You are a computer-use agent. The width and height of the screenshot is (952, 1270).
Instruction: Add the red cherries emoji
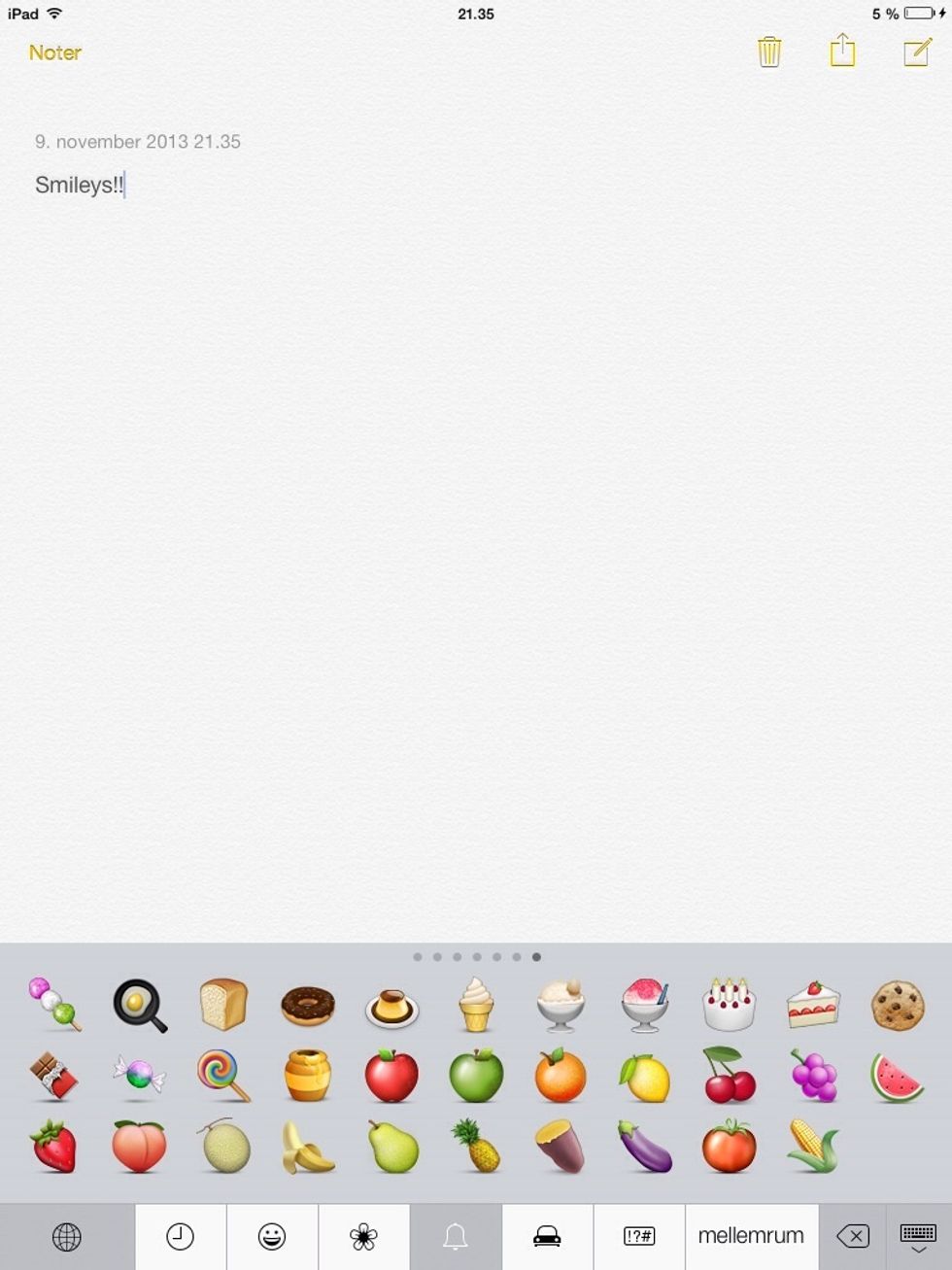click(729, 1076)
